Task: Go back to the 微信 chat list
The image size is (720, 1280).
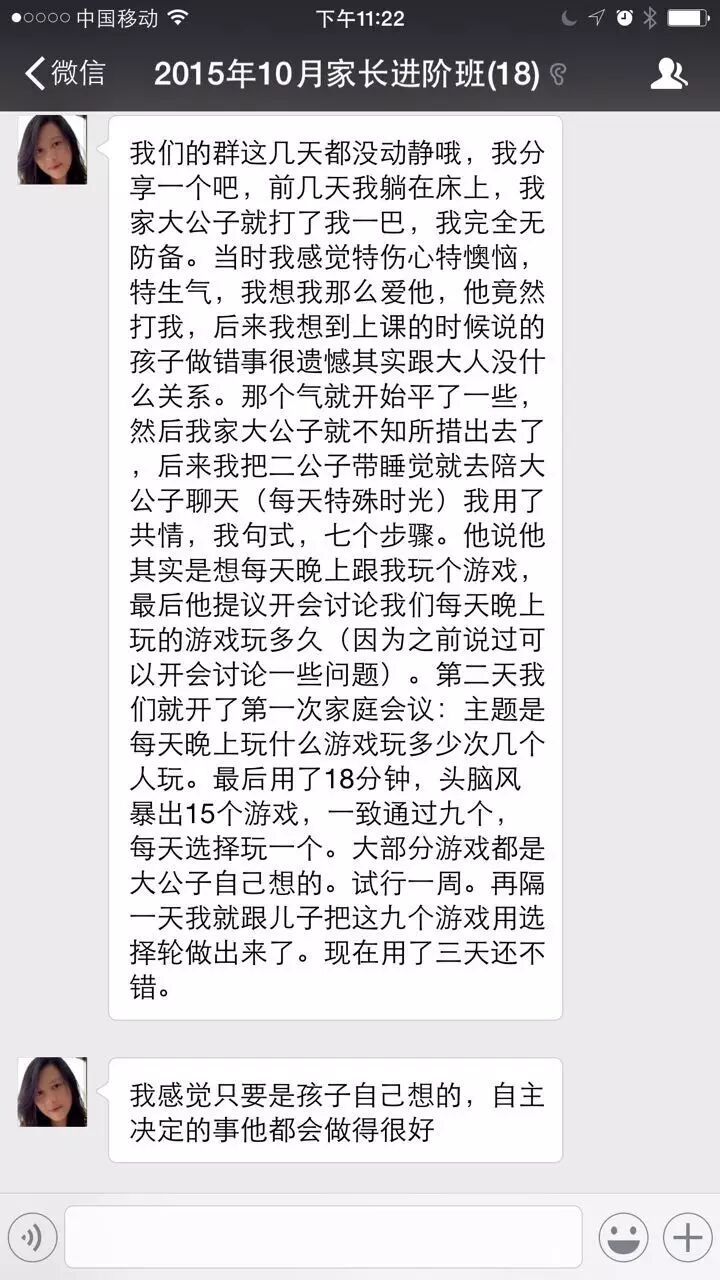Action: tap(65, 73)
